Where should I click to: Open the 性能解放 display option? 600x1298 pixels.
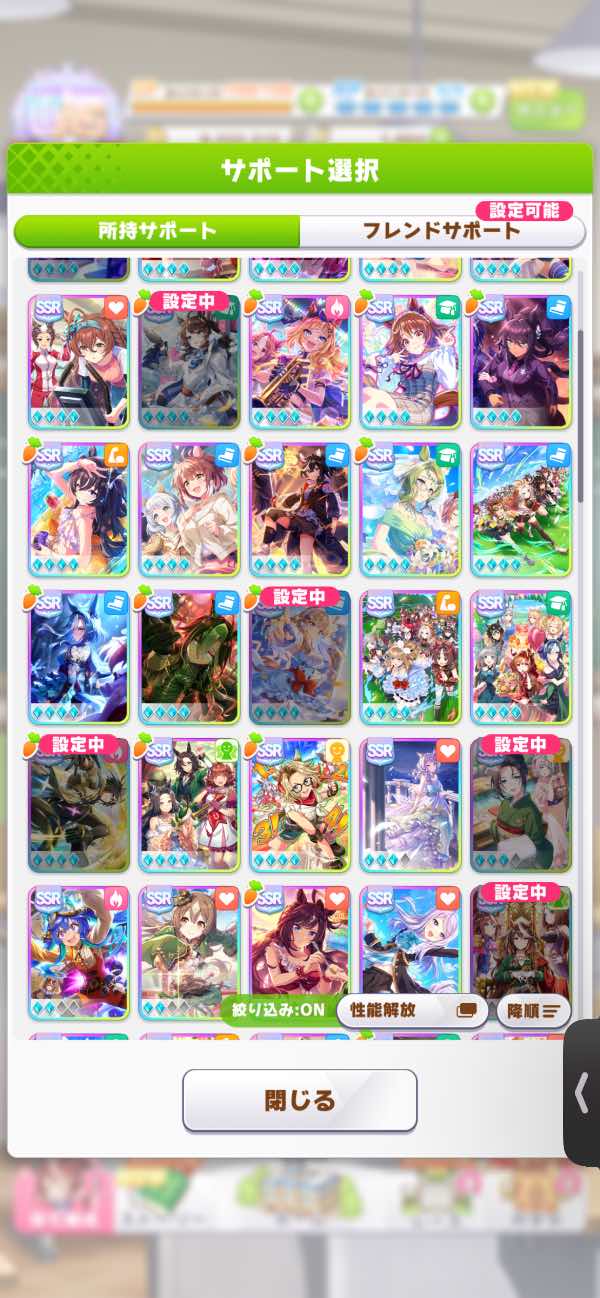click(x=412, y=1010)
